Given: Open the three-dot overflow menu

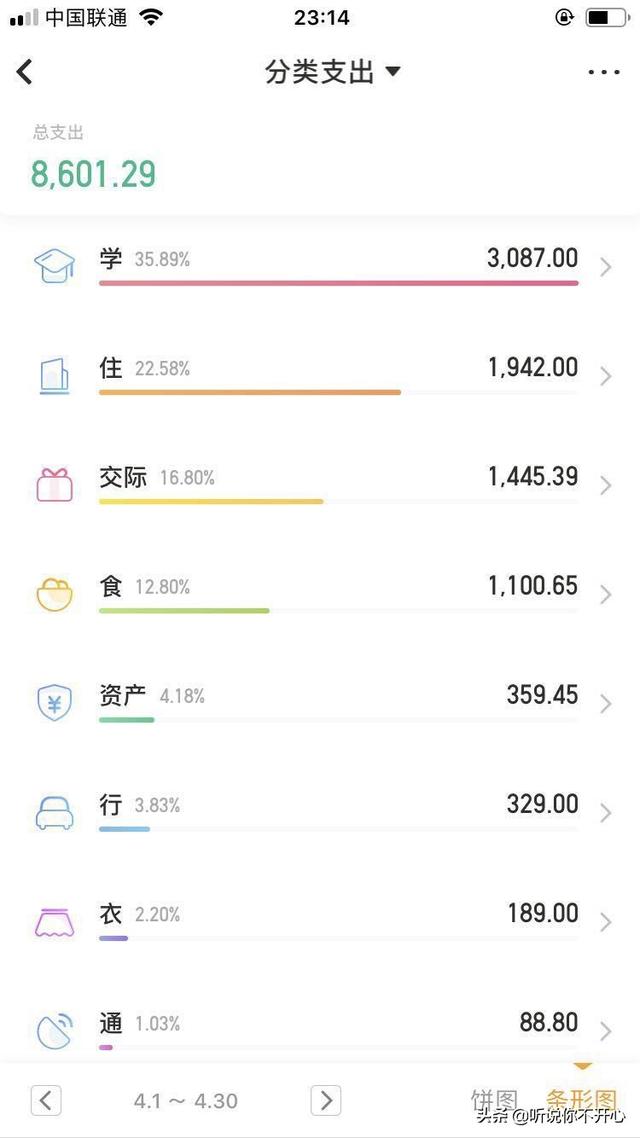Looking at the screenshot, I should coord(604,72).
